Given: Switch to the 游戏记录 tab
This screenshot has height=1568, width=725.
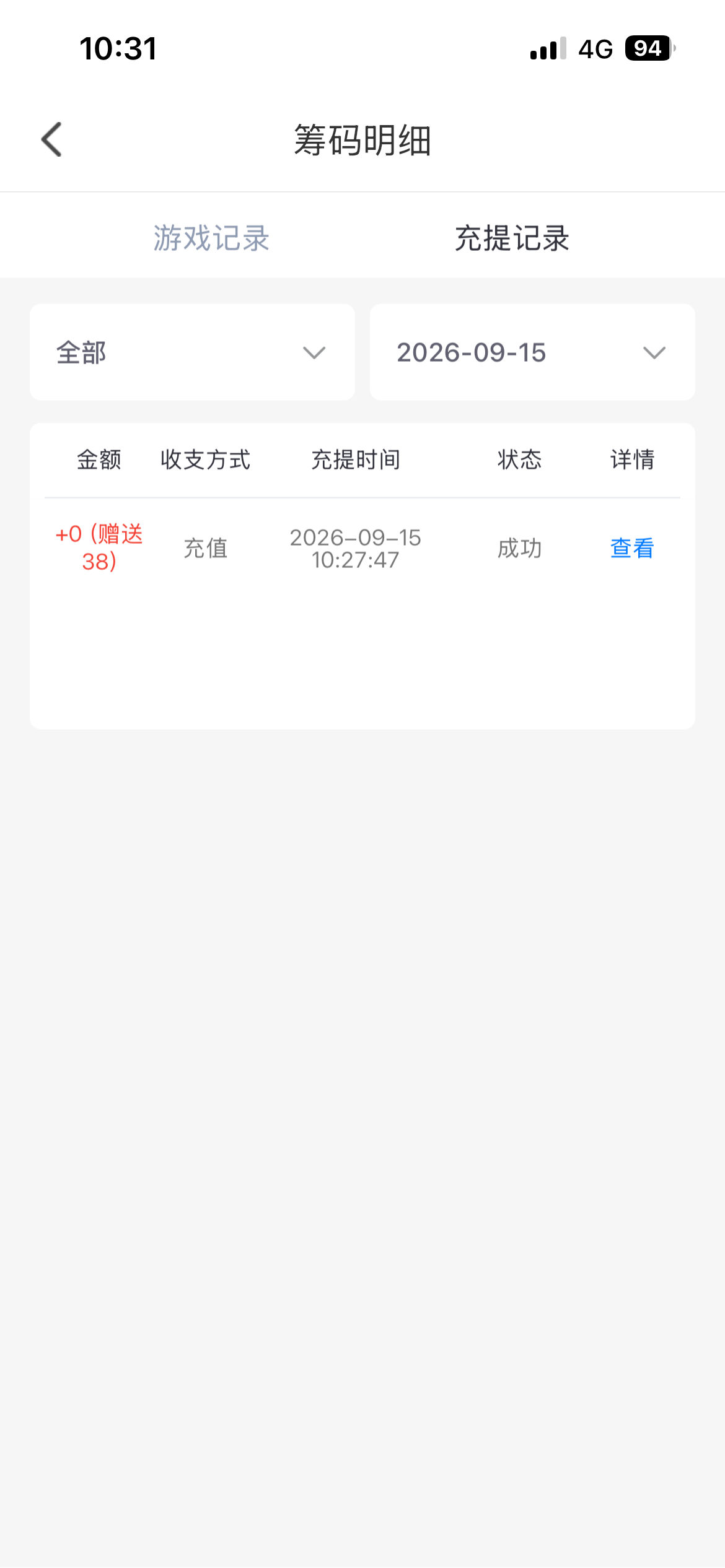Looking at the screenshot, I should pos(211,238).
